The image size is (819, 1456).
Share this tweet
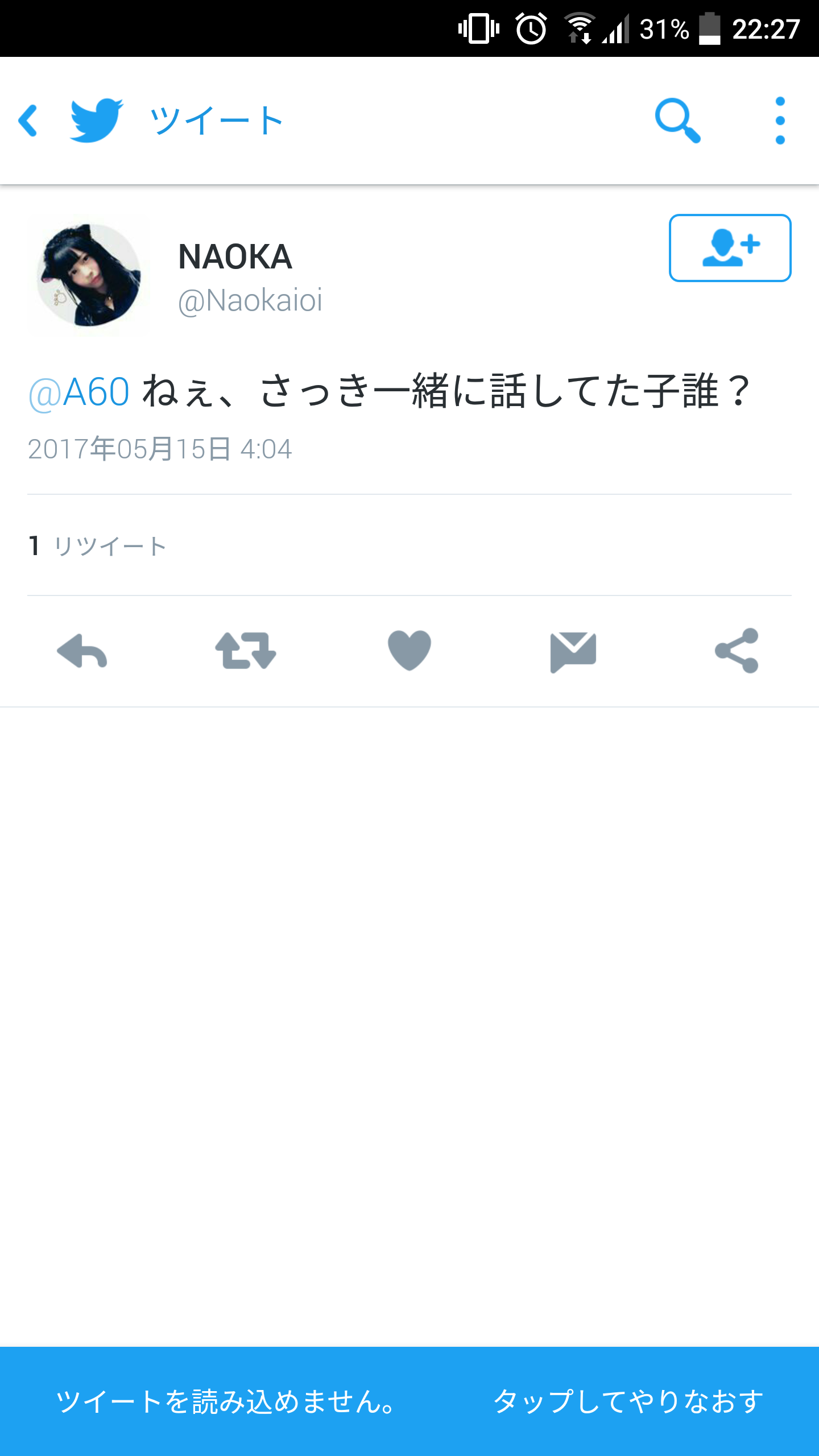(x=737, y=651)
